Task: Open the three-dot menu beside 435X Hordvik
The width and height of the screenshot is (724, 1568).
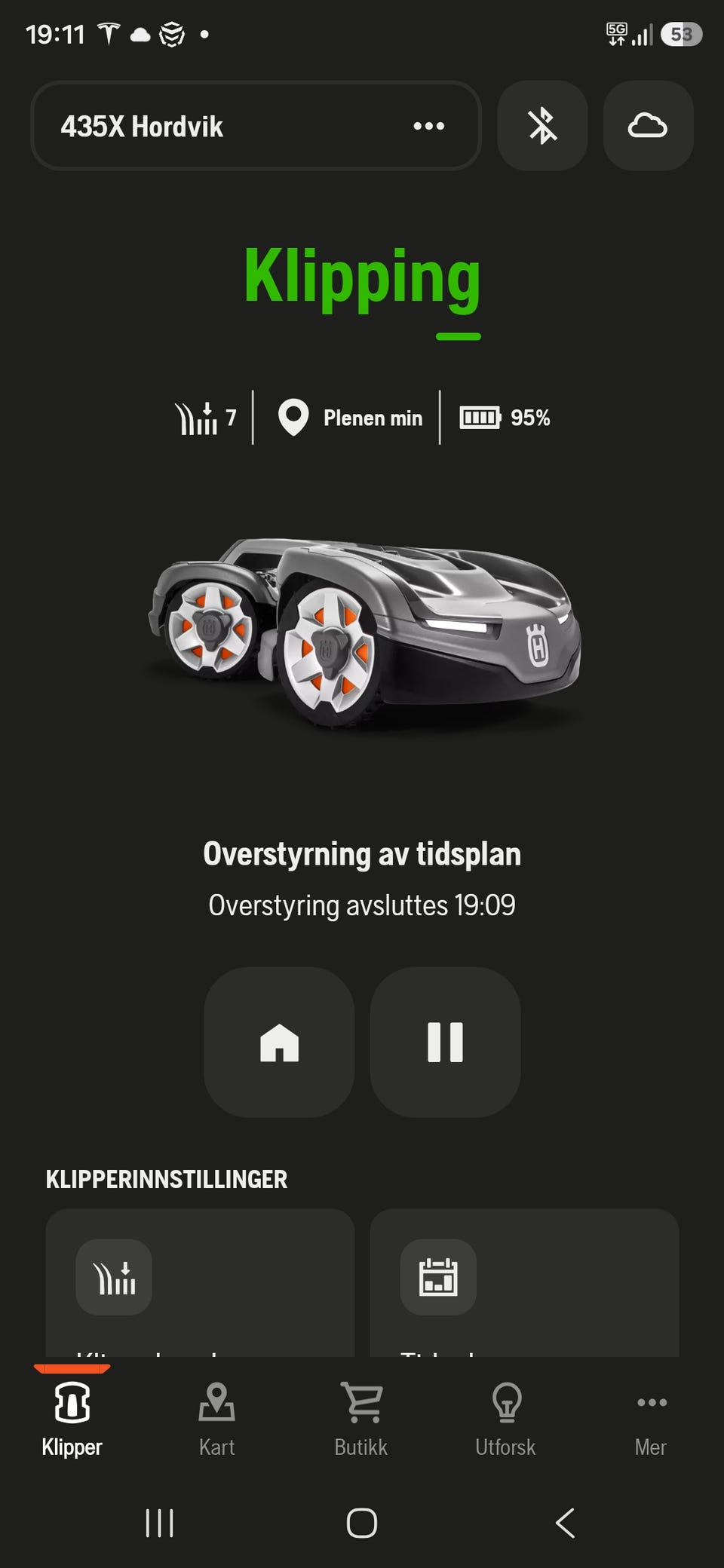Action: pos(428,126)
